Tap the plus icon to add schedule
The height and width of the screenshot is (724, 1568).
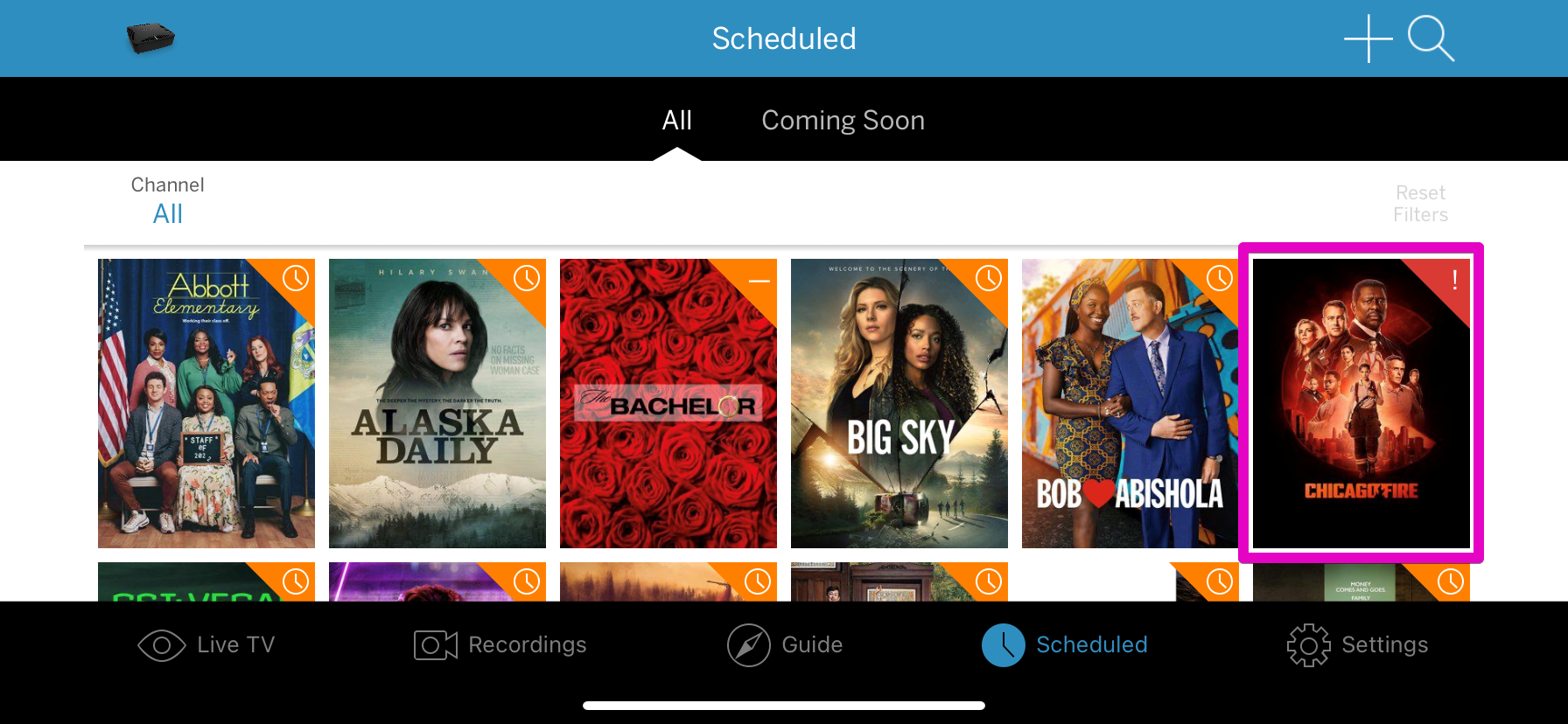pos(1368,38)
